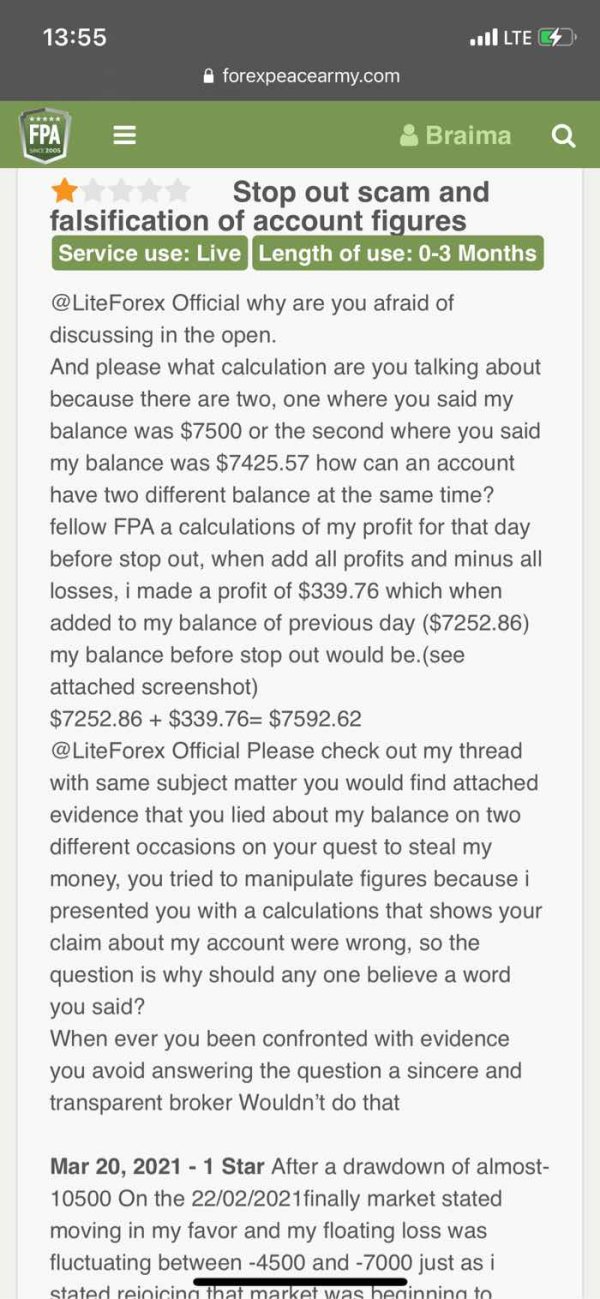The width and height of the screenshot is (600, 1299).
Task: Open the Braima user profile
Action: 455,136
